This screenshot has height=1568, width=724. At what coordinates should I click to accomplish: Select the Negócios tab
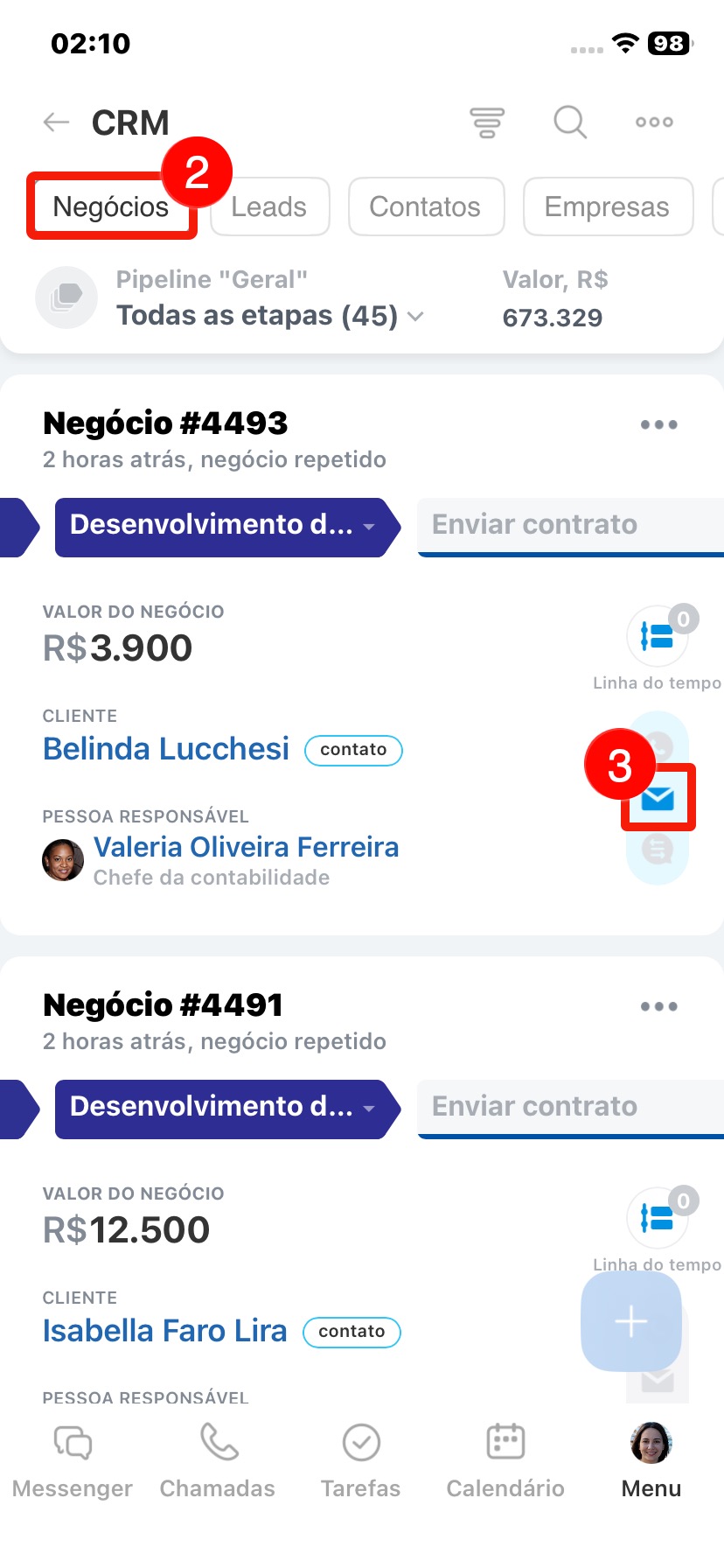click(111, 207)
